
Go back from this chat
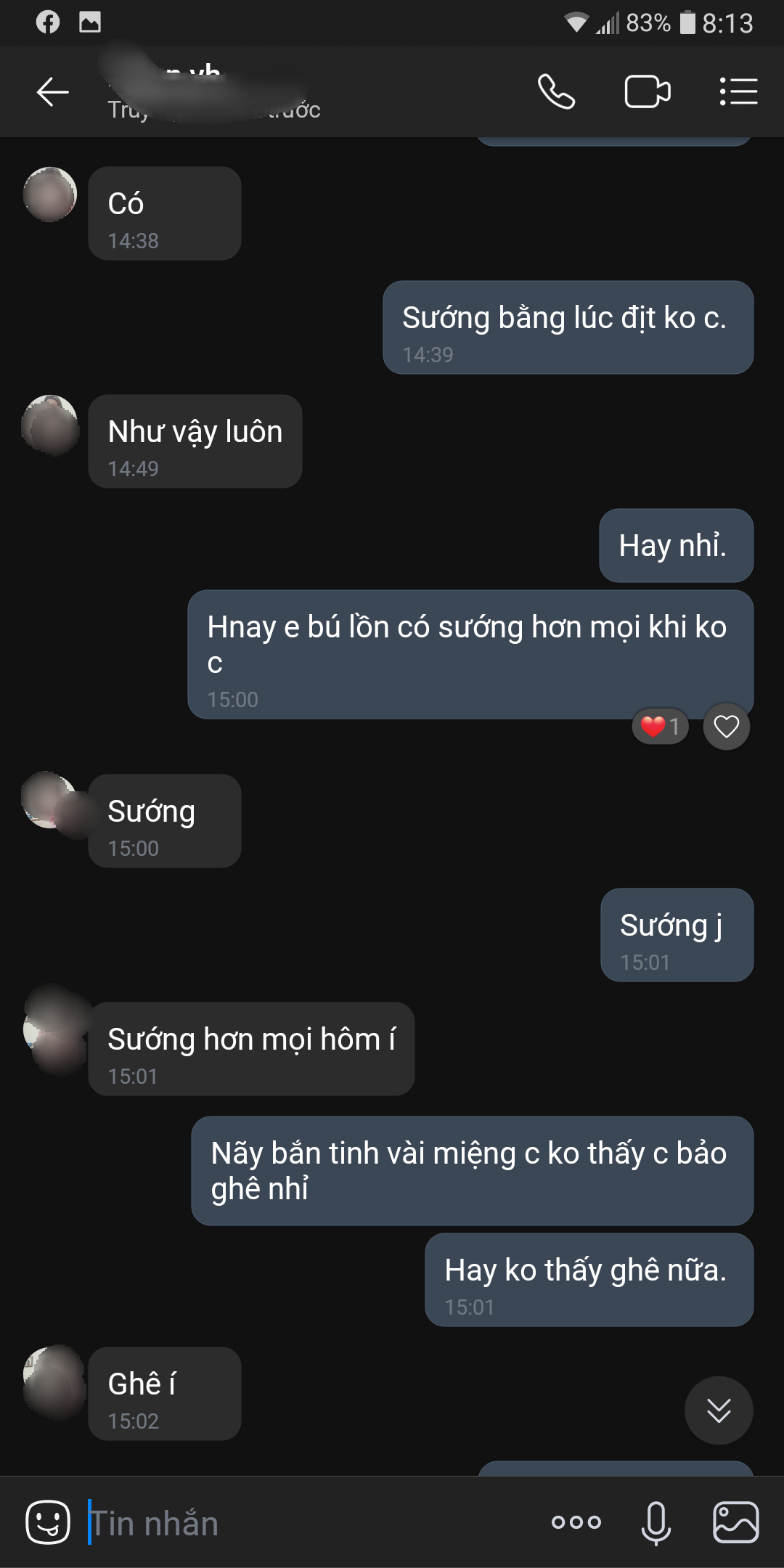point(52,92)
